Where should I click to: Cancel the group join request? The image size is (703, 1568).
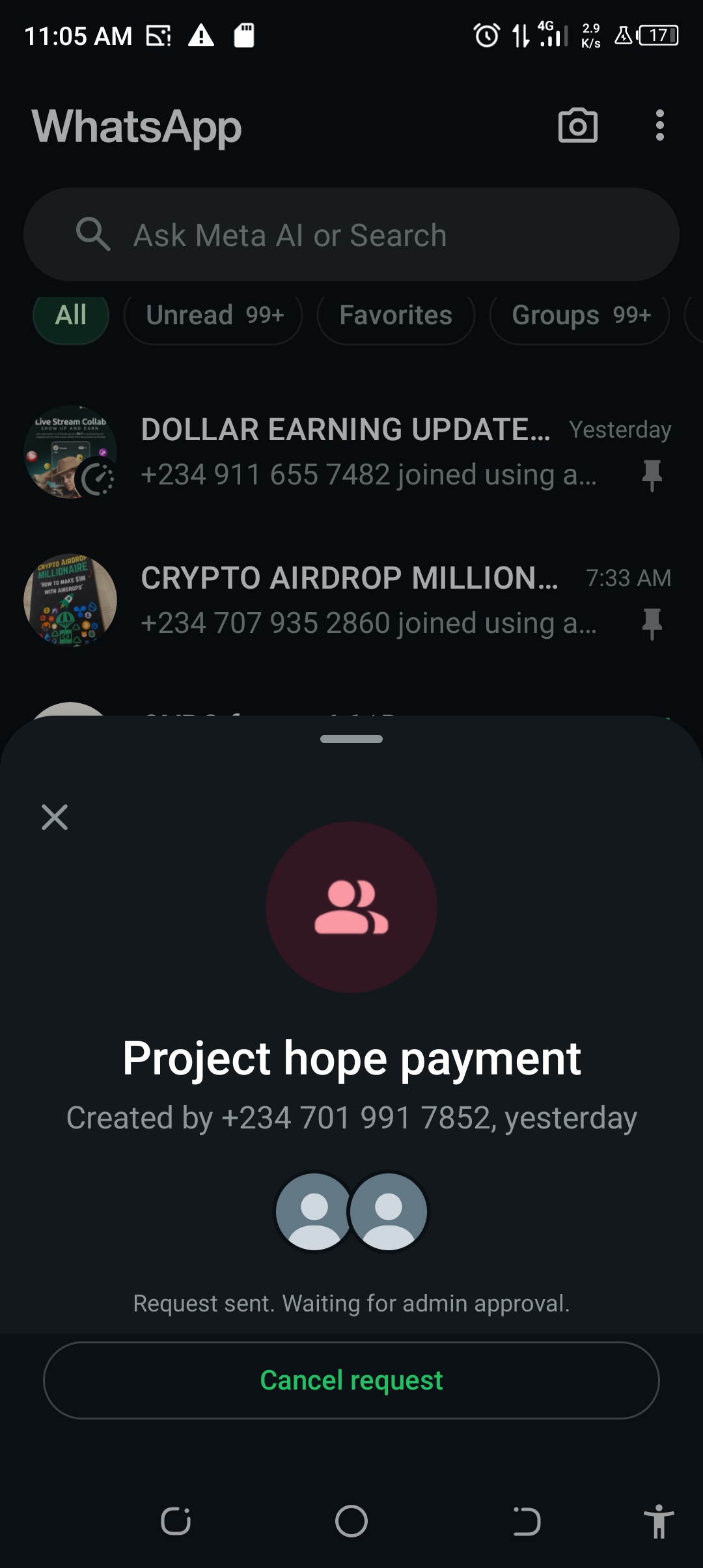pyautogui.click(x=351, y=1380)
